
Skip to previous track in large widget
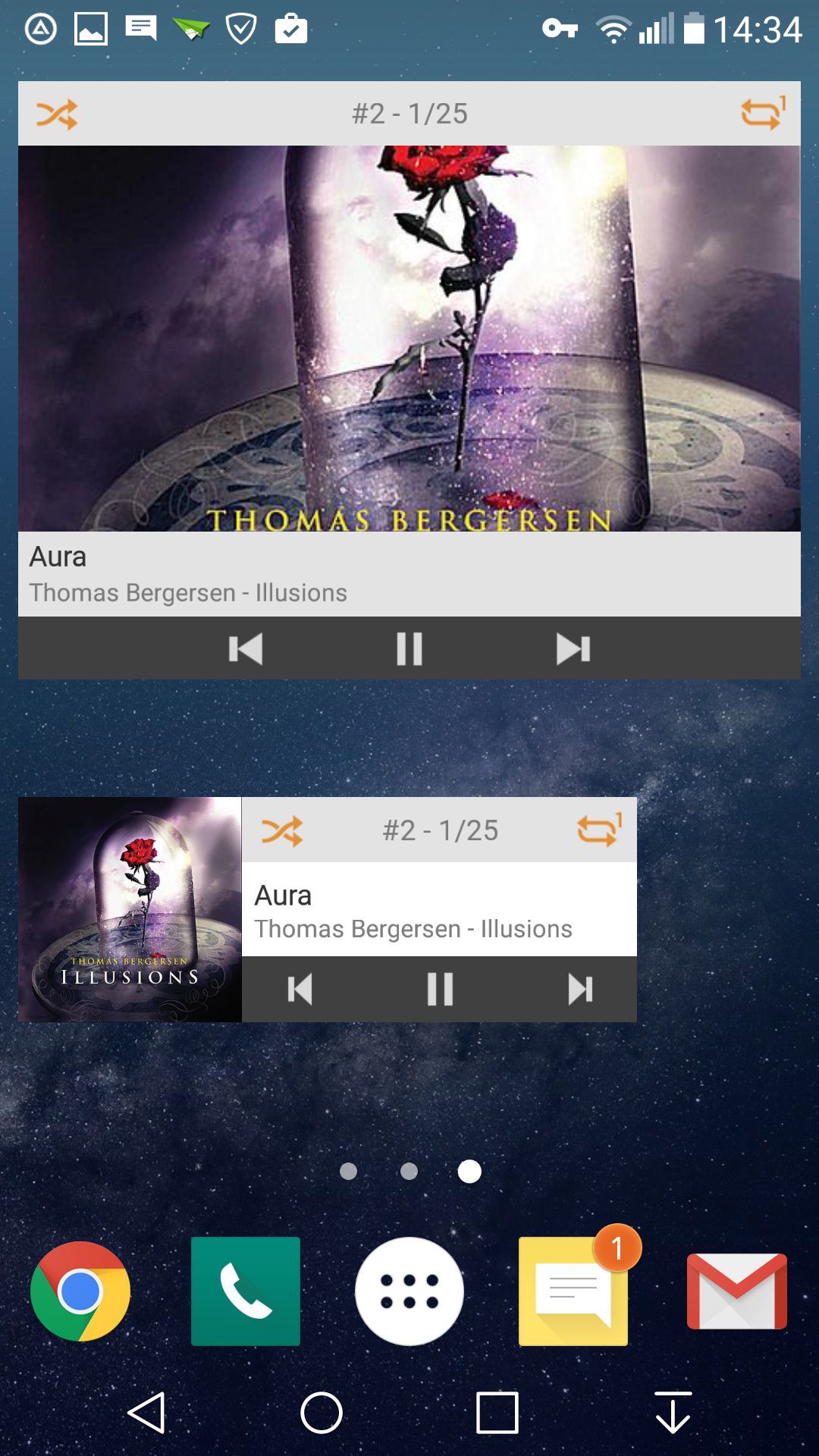click(246, 648)
